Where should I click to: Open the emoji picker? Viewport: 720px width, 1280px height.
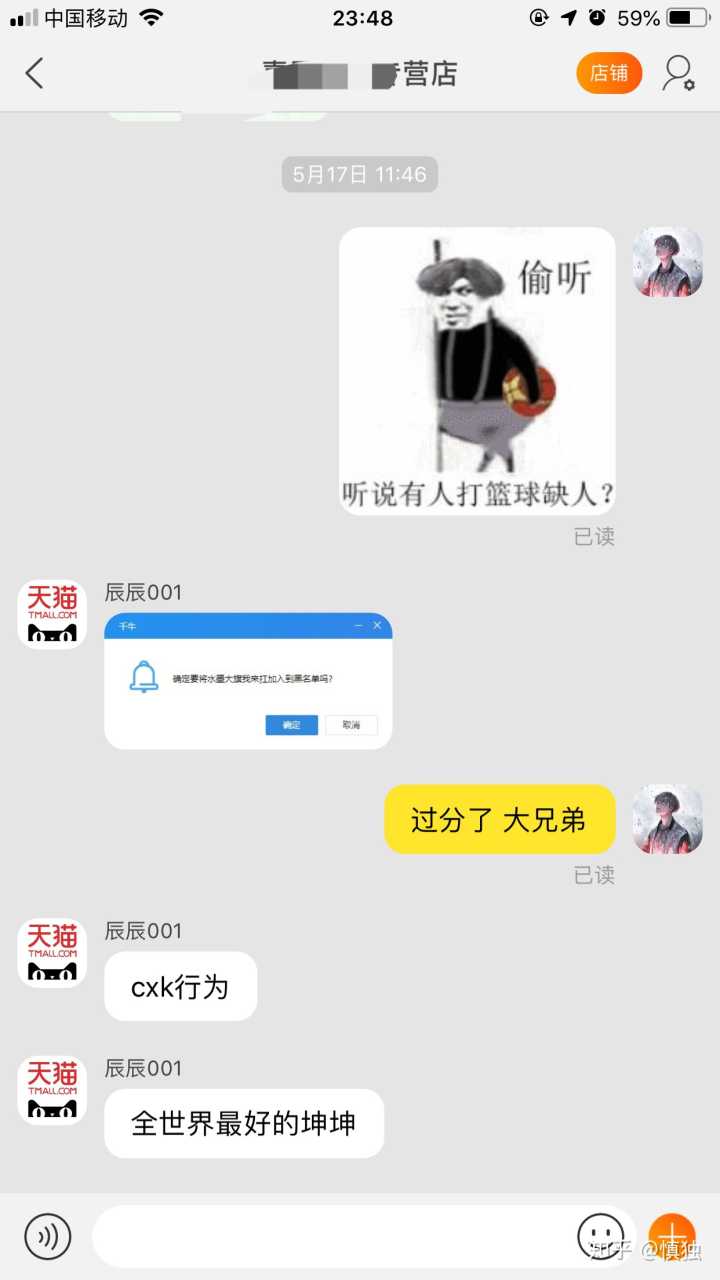coord(600,1236)
